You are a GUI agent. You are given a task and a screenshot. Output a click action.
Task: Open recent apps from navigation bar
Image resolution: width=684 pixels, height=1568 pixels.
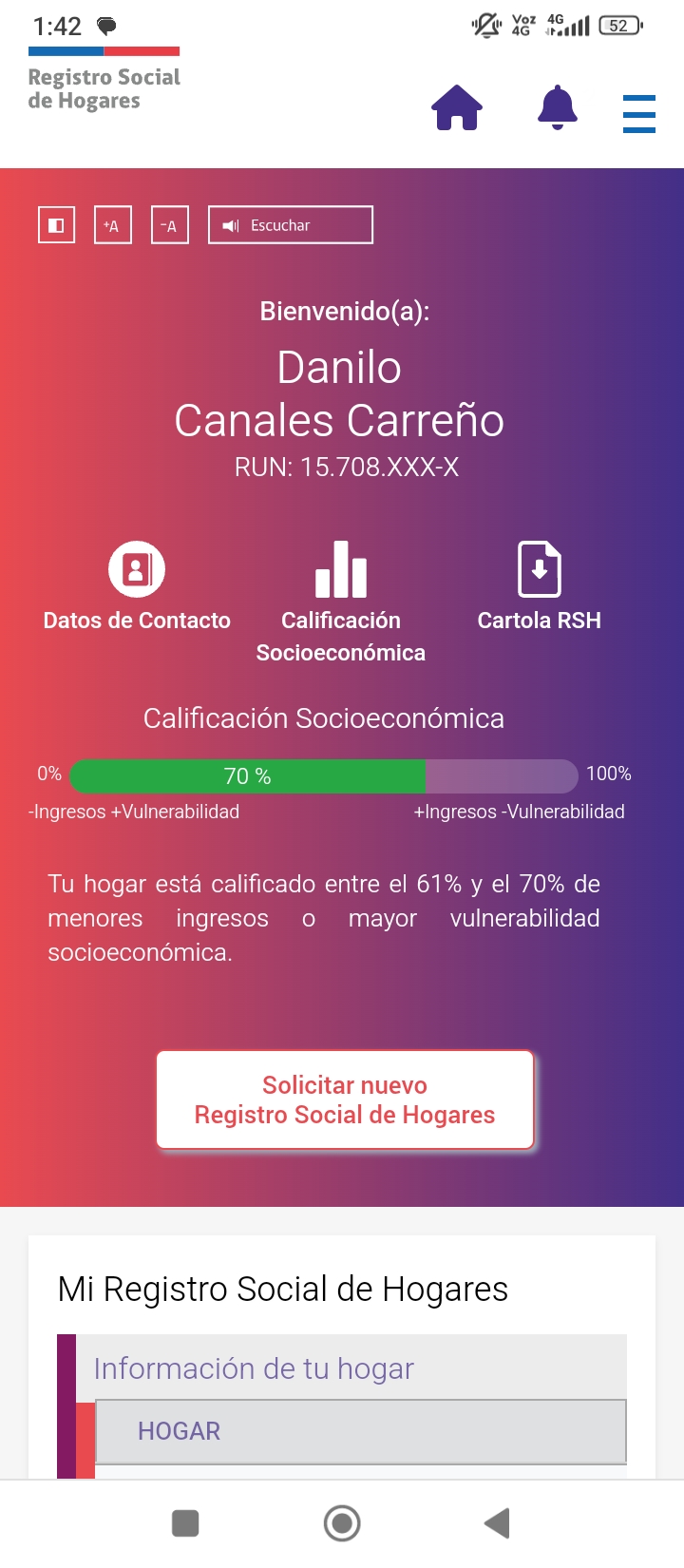(185, 1523)
